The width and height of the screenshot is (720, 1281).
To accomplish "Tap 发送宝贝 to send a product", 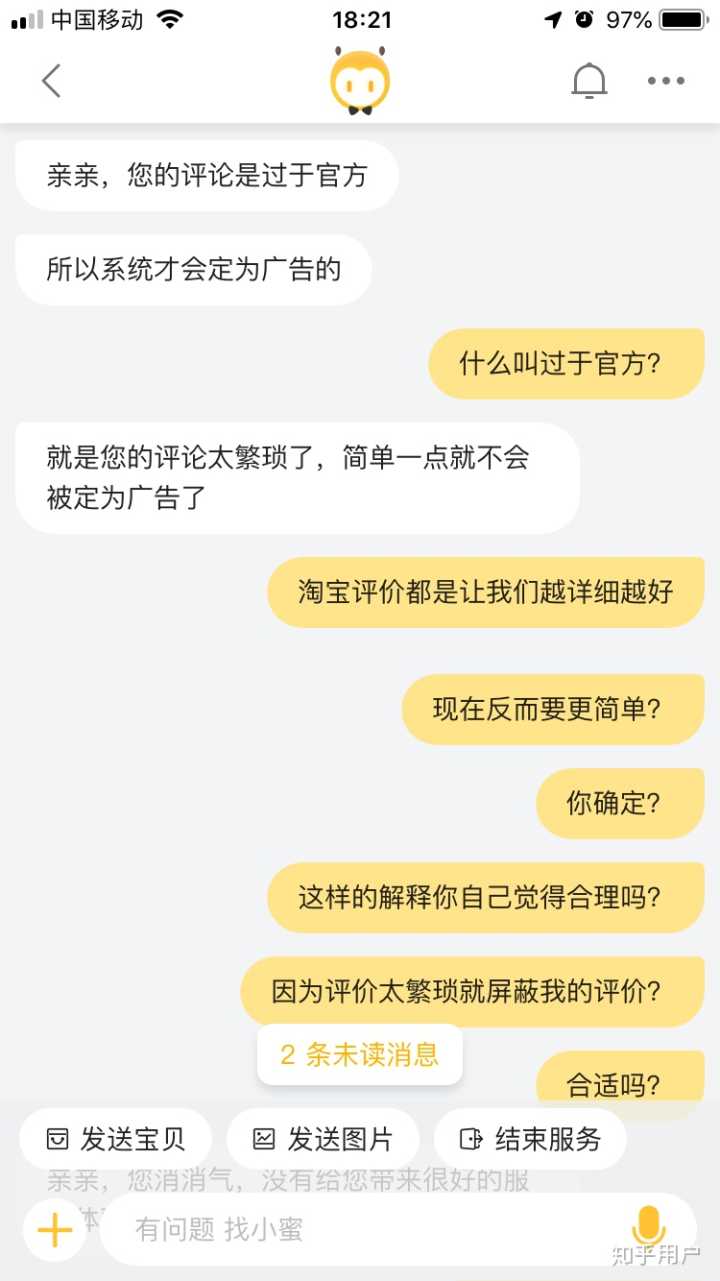I will click(116, 1138).
